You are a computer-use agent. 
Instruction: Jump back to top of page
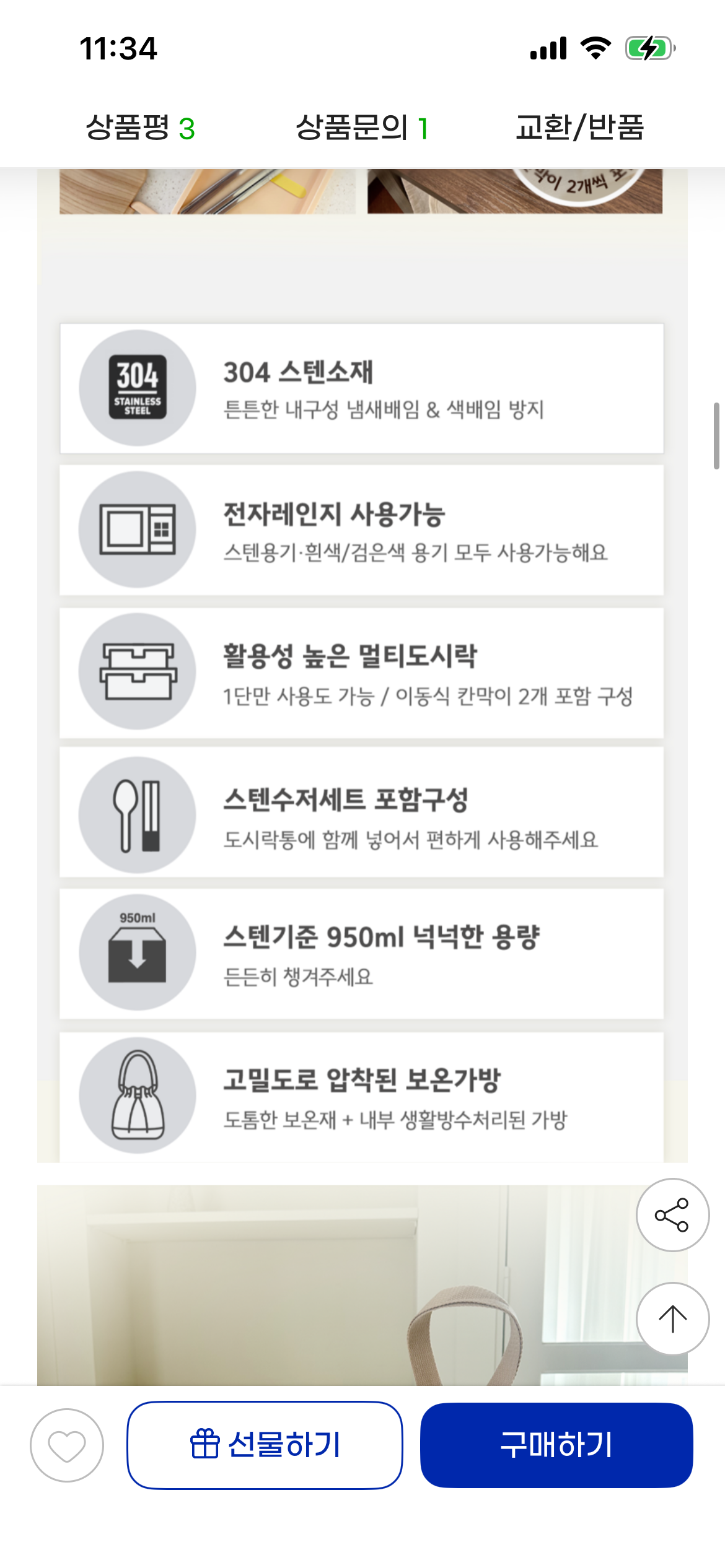(x=672, y=1319)
